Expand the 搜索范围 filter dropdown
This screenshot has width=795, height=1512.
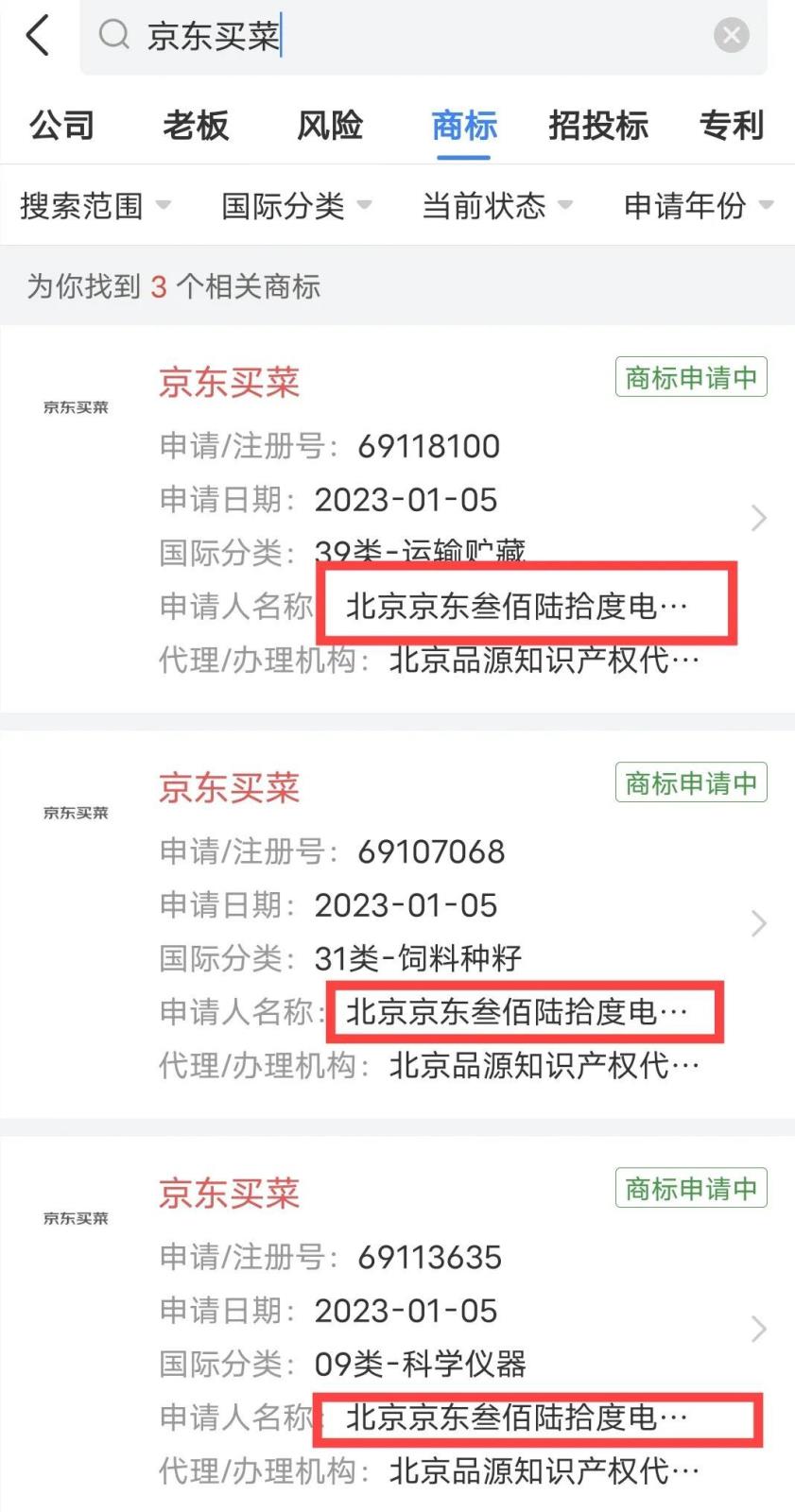[x=95, y=205]
